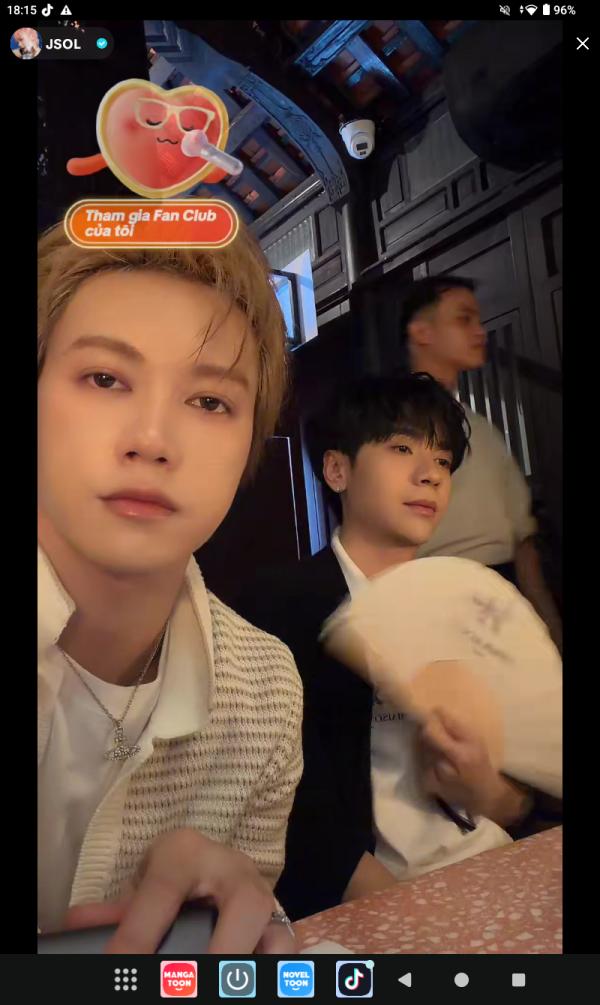Viewport: 600px width, 1005px height.
Task: Go back using the navigation bar
Action: coord(404,979)
